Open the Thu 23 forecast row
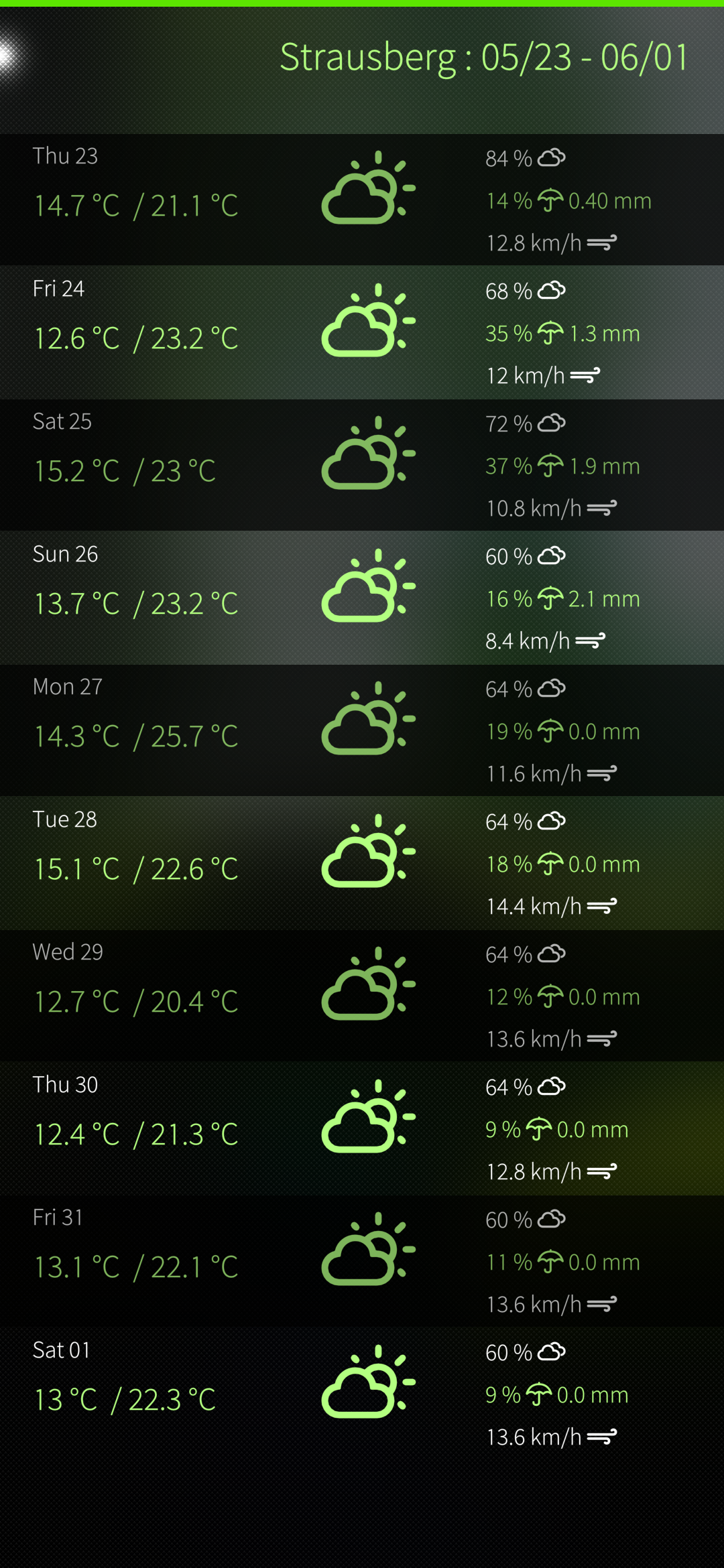 click(362, 200)
